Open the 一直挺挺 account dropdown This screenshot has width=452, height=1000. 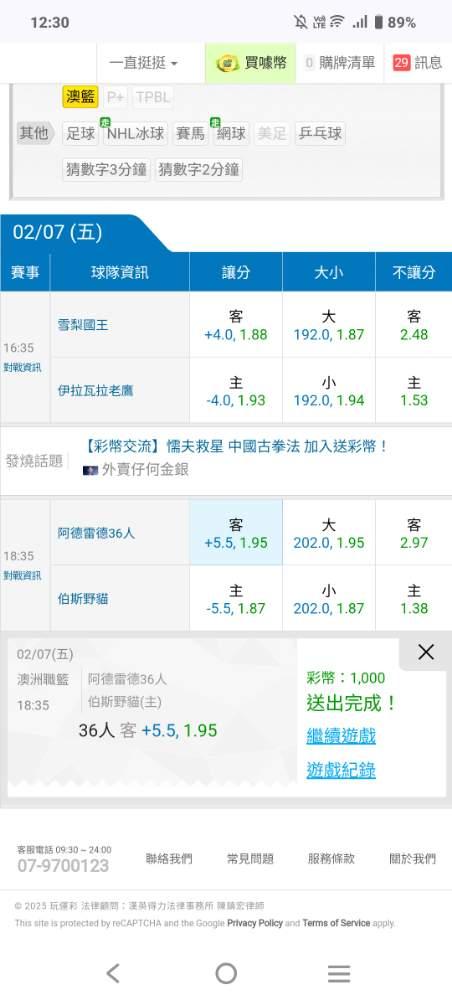(x=143, y=63)
